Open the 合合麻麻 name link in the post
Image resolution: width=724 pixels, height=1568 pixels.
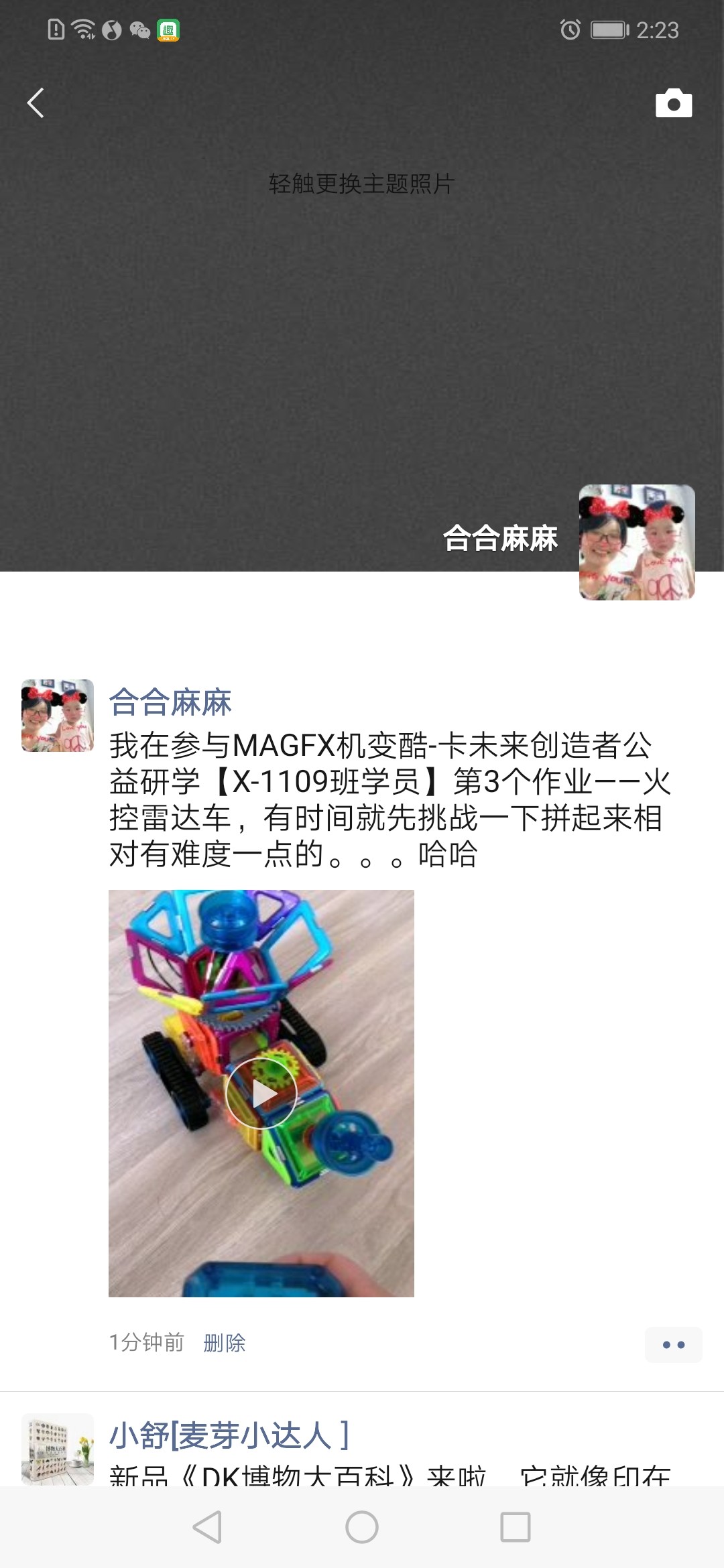pyautogui.click(x=170, y=702)
